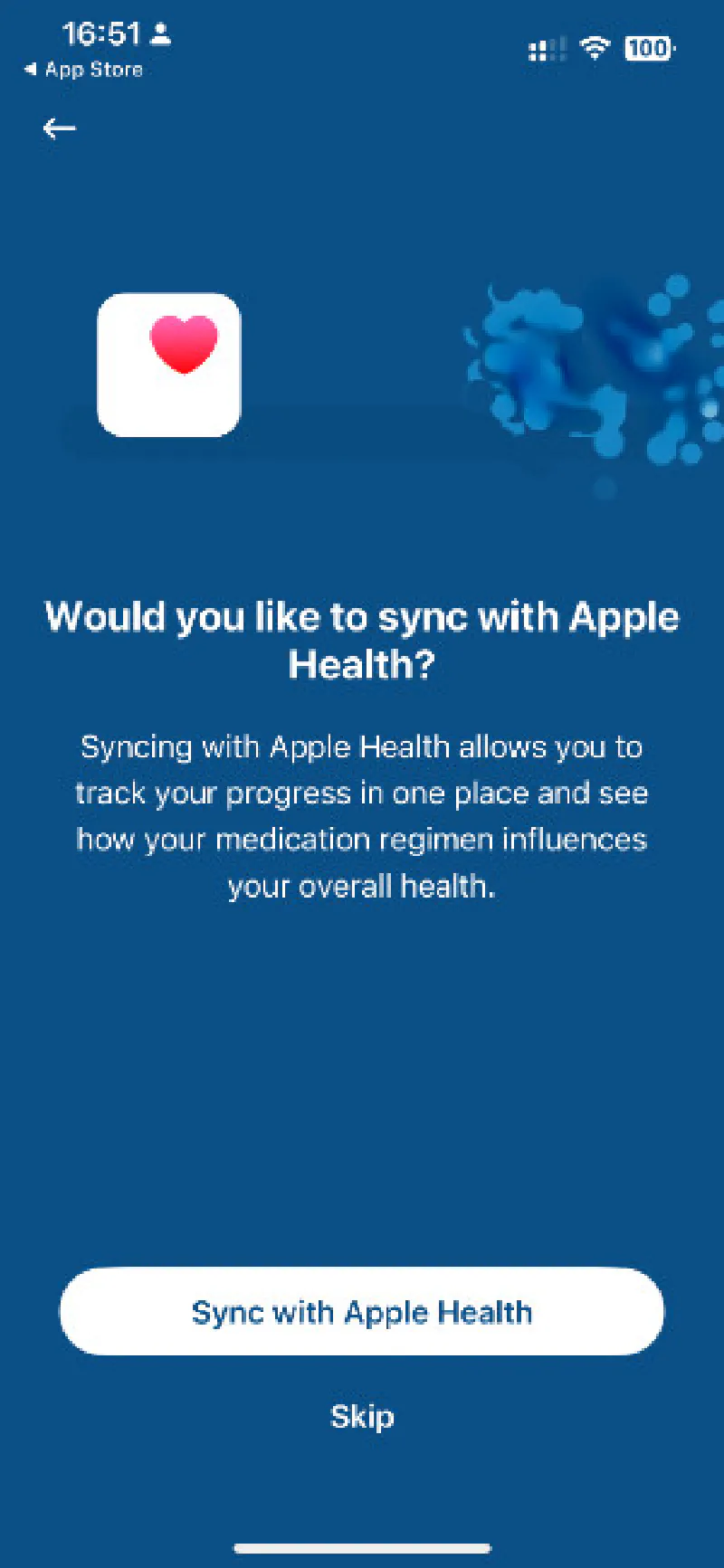
Task: Skip Apple Health syncing
Action: [362, 1416]
